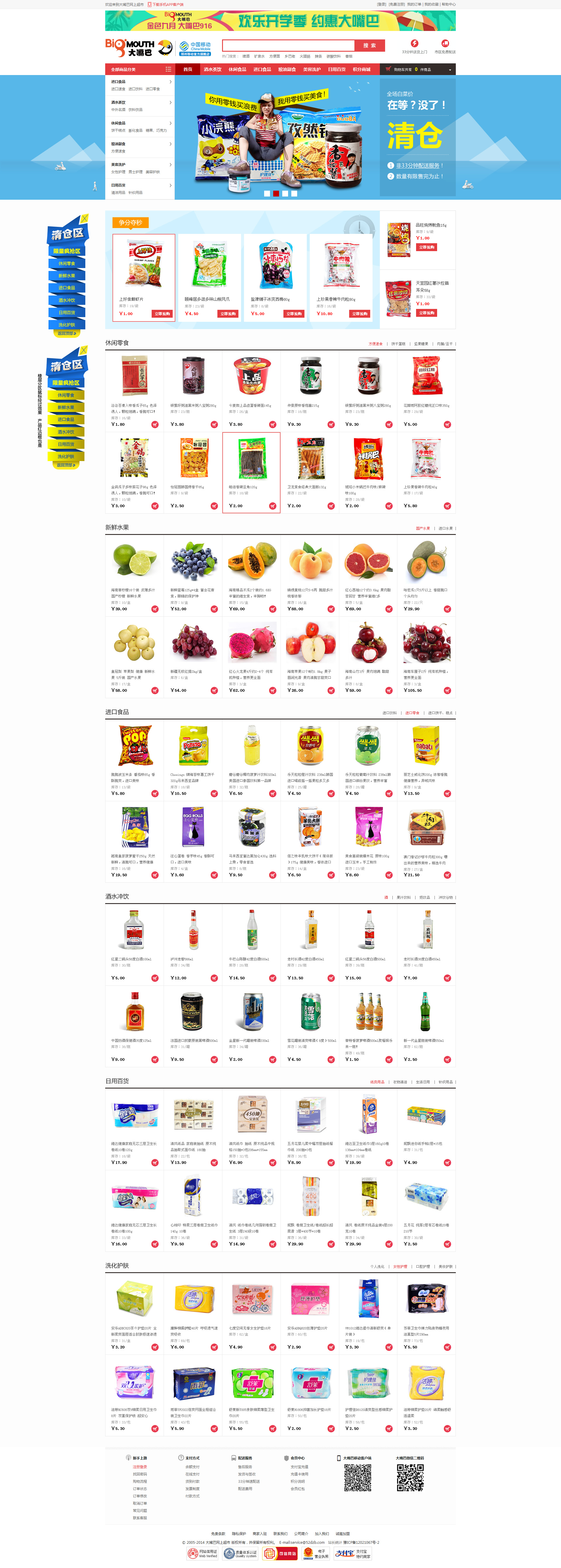Tap 立即抢购 for 品旺烧烤鱿鱼
The image size is (561, 1568).
tap(427, 247)
